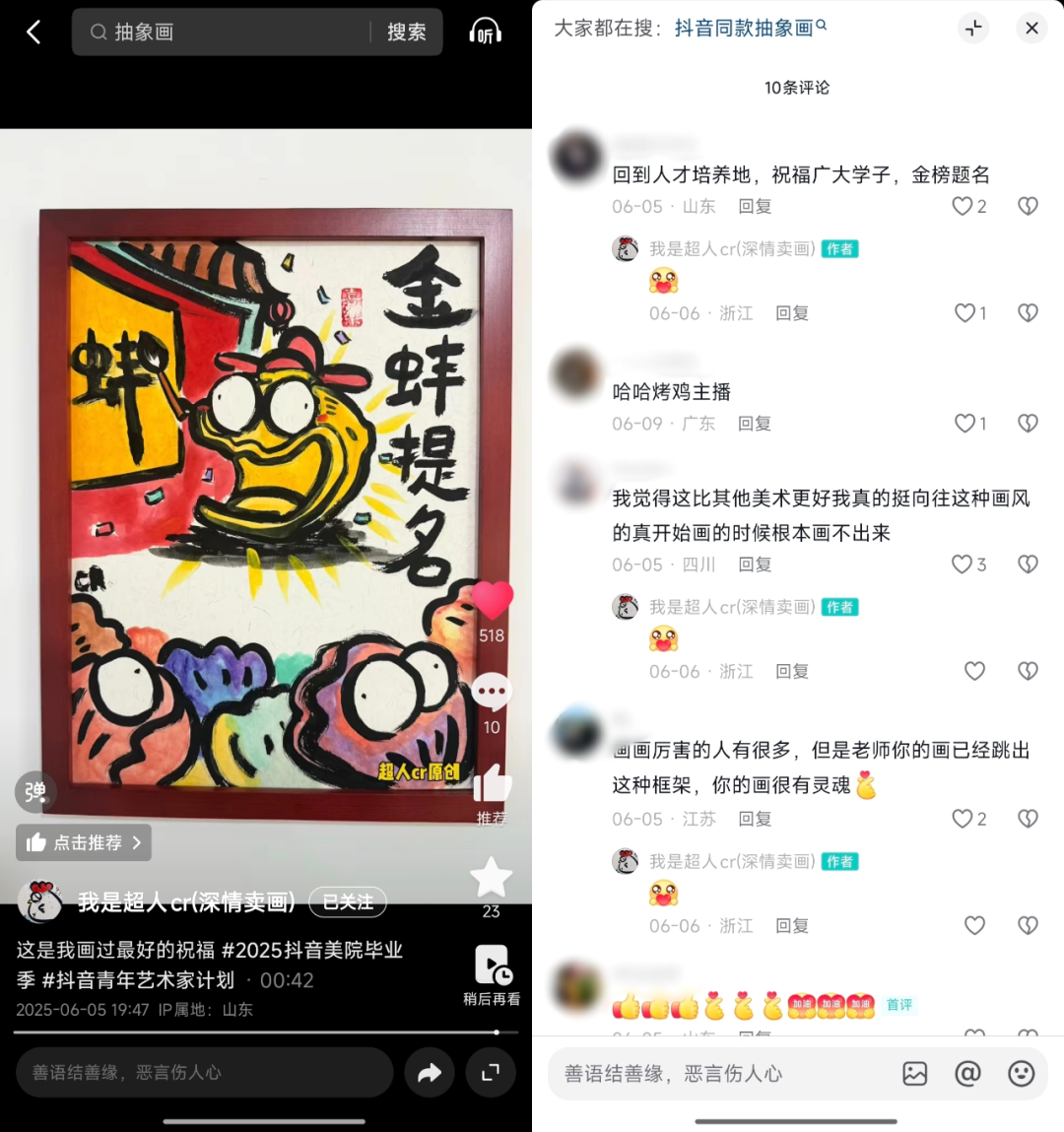This screenshot has width=1064, height=1132.
Task: Toggle the 弹 danmaku button
Action: coord(35,792)
